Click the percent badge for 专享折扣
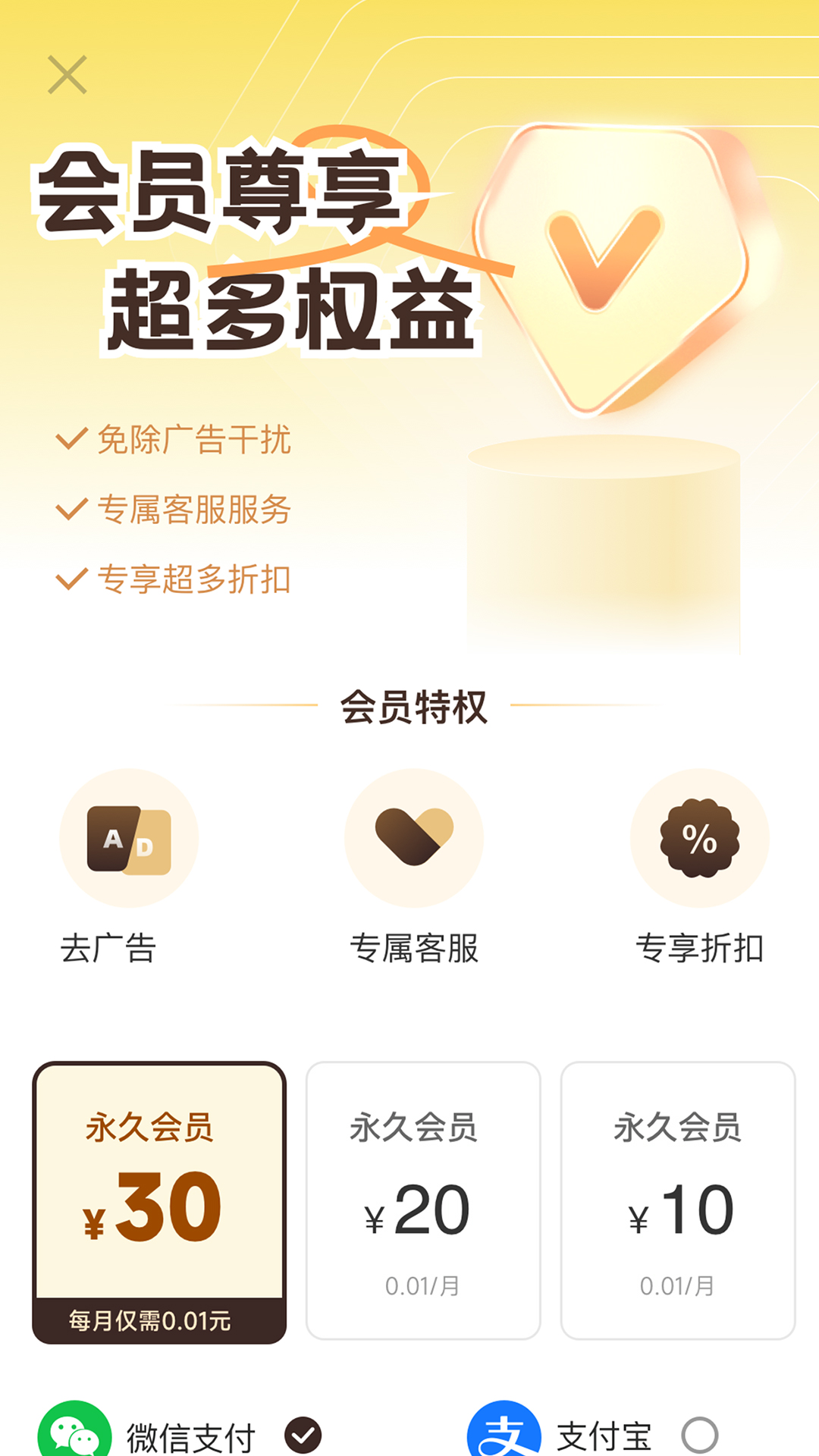 point(700,839)
